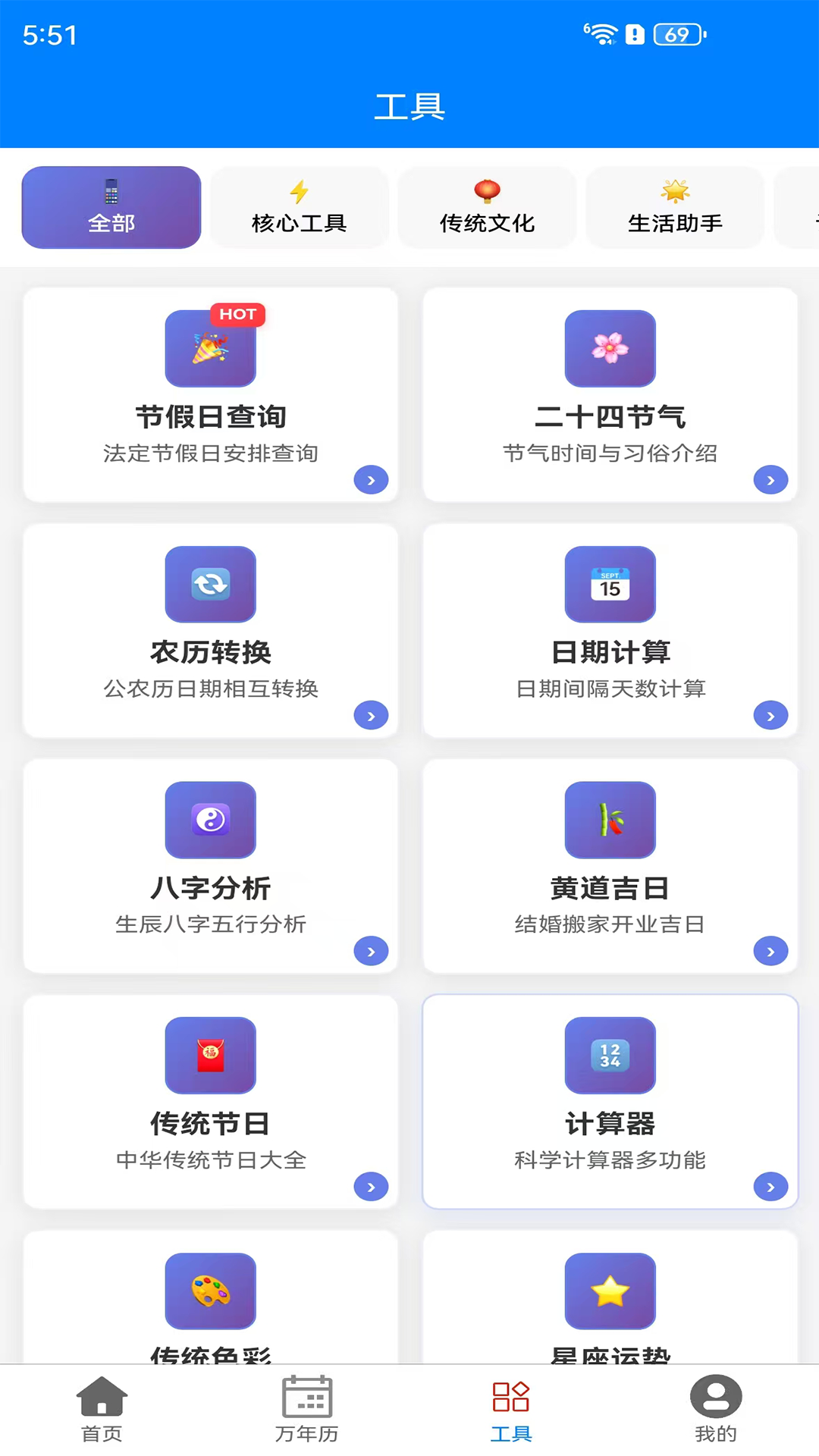
Task: Open the 节假日查询 holiday query tool icon
Action: pyautogui.click(x=210, y=349)
